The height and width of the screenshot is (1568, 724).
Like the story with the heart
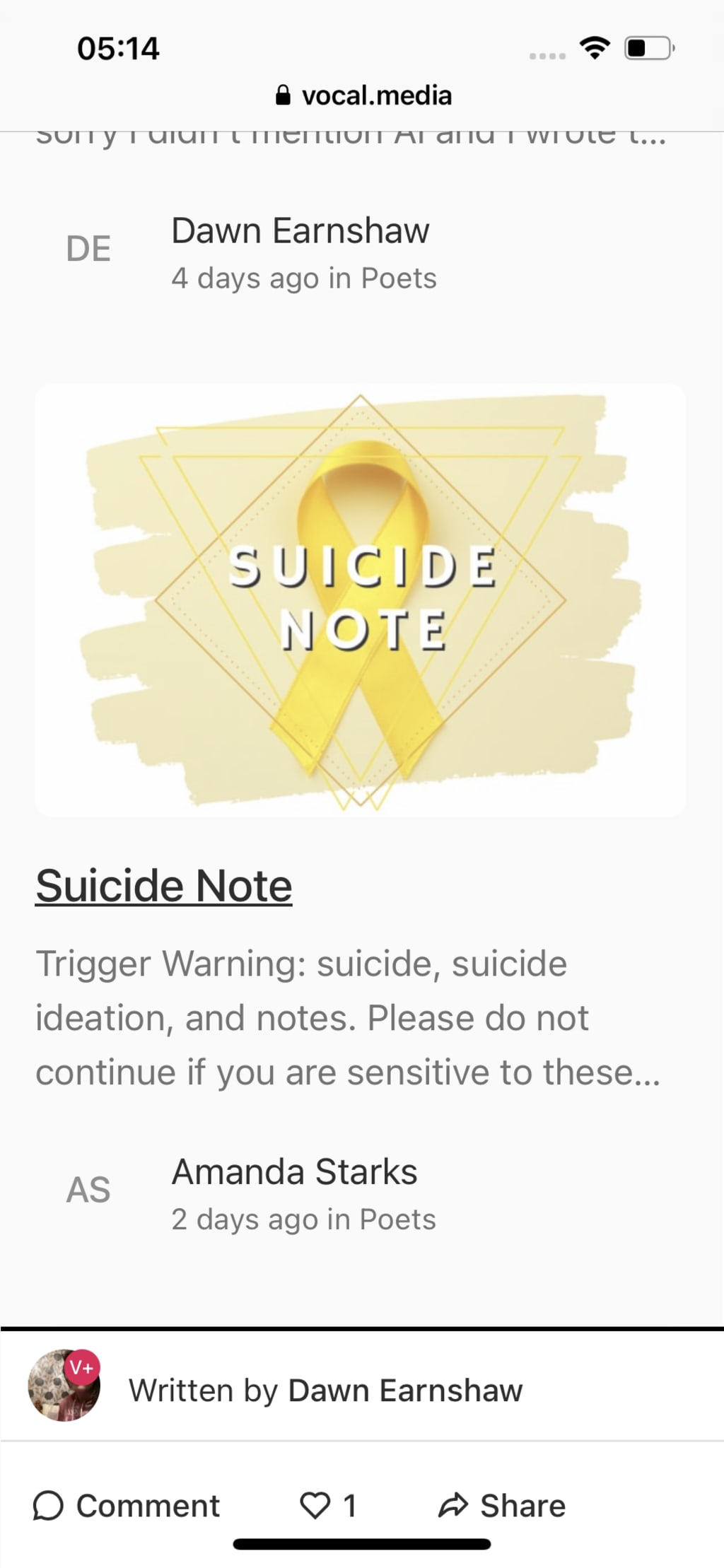tap(316, 1505)
